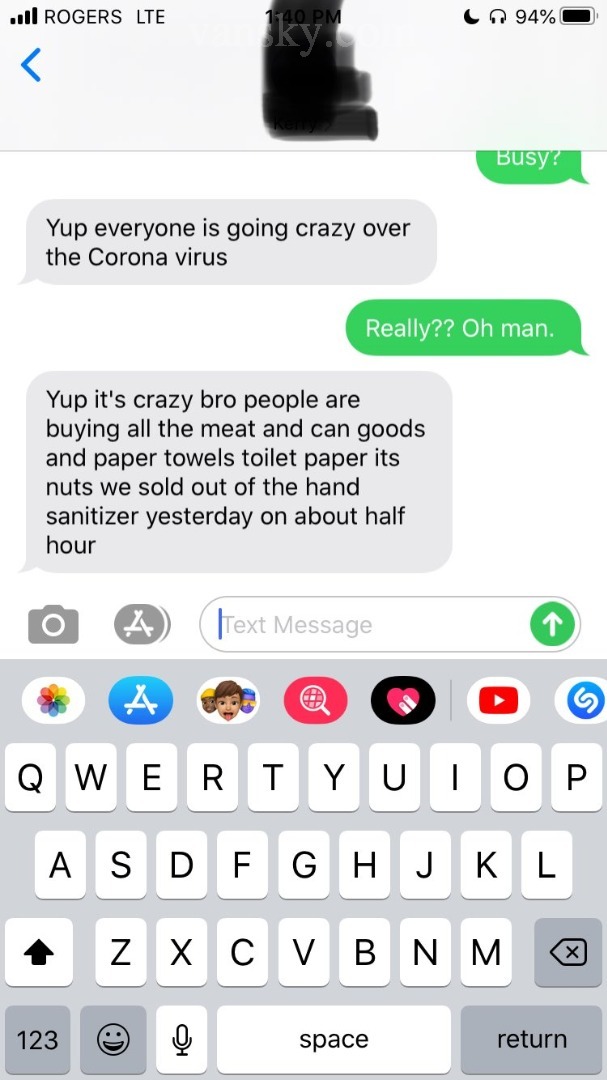The height and width of the screenshot is (1080, 607).
Task: Open the Digital Touch heart app
Action: (403, 701)
